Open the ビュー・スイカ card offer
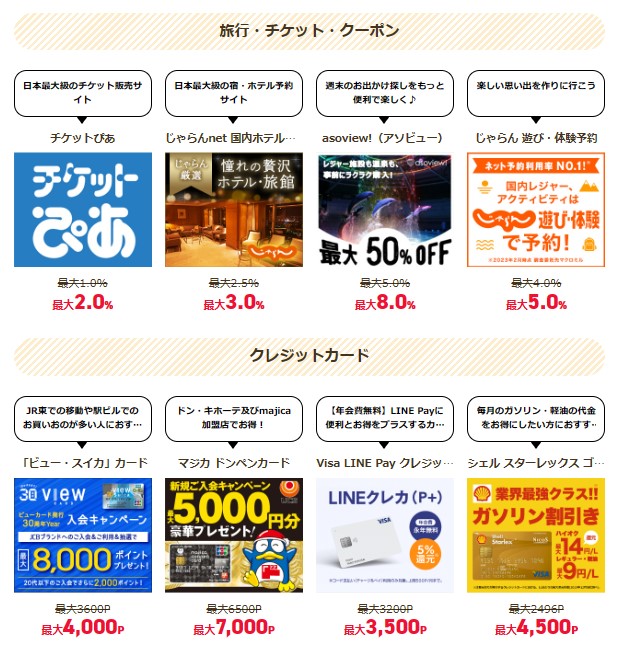Screen dimensions: 622x648 pos(83,535)
